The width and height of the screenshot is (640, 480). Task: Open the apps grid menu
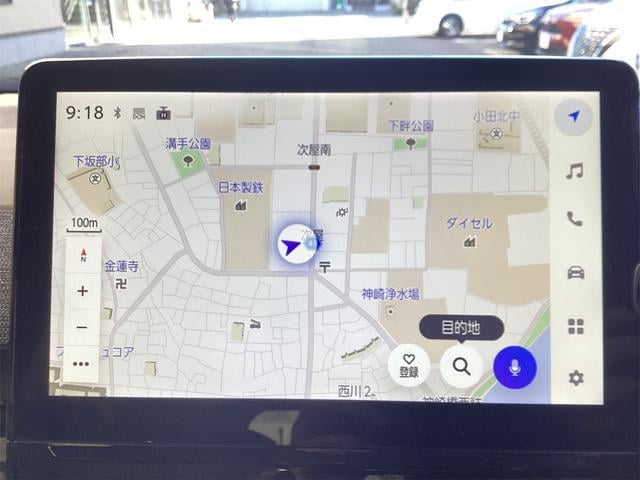(x=575, y=326)
